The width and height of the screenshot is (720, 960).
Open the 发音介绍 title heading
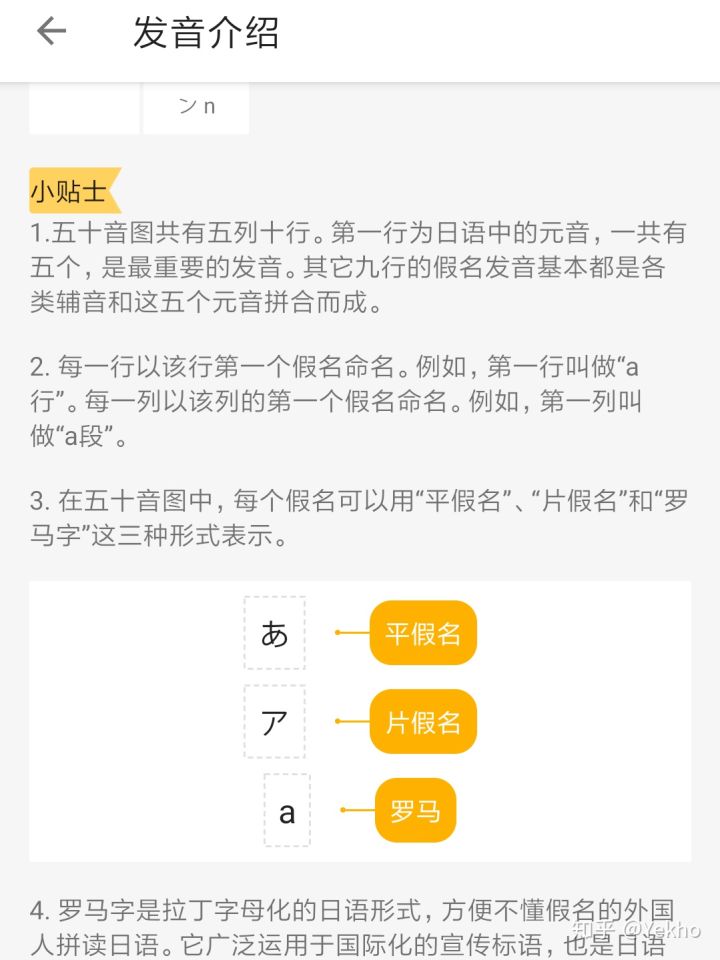(204, 32)
